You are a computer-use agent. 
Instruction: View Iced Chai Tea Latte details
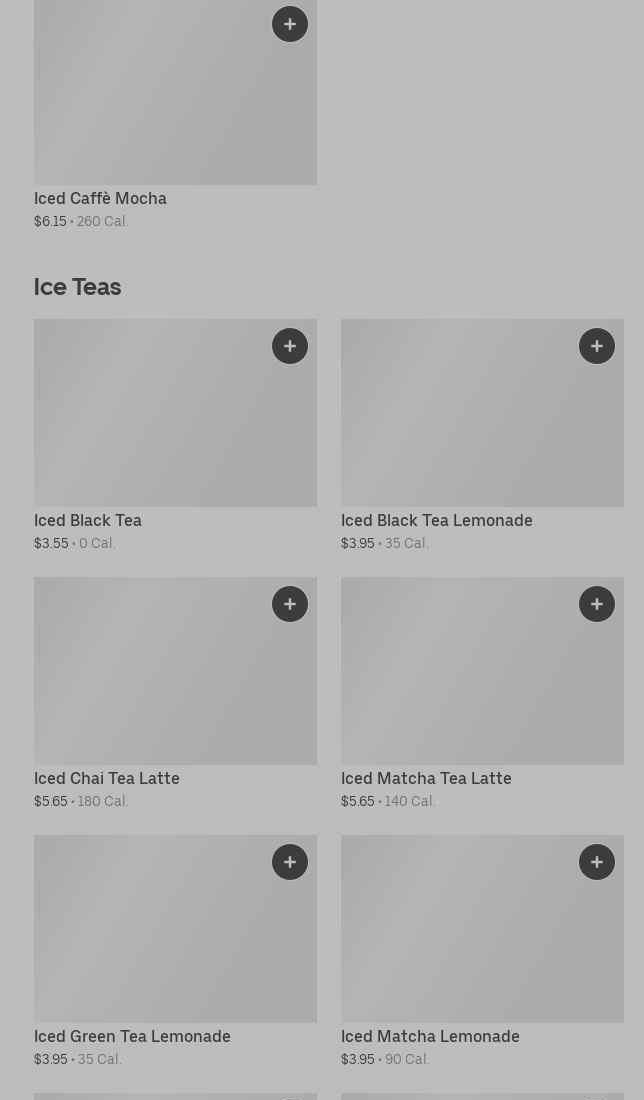click(175, 694)
